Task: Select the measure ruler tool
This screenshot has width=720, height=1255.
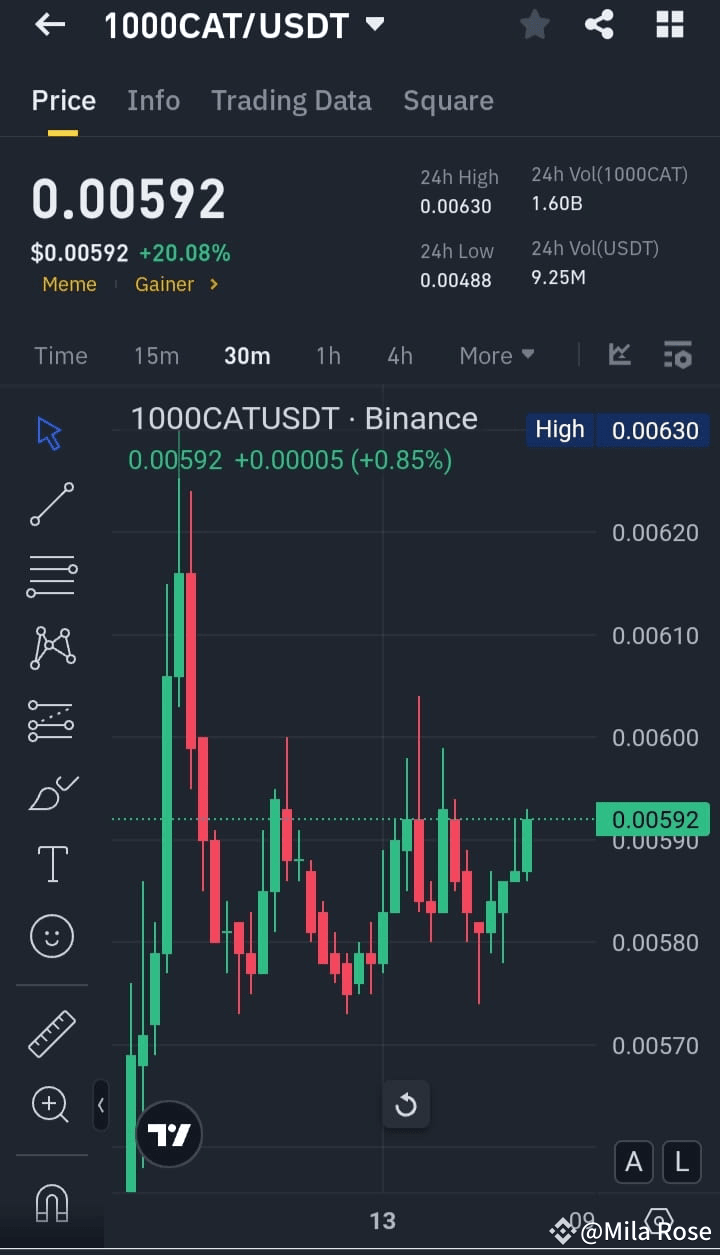Action: click(51, 1032)
